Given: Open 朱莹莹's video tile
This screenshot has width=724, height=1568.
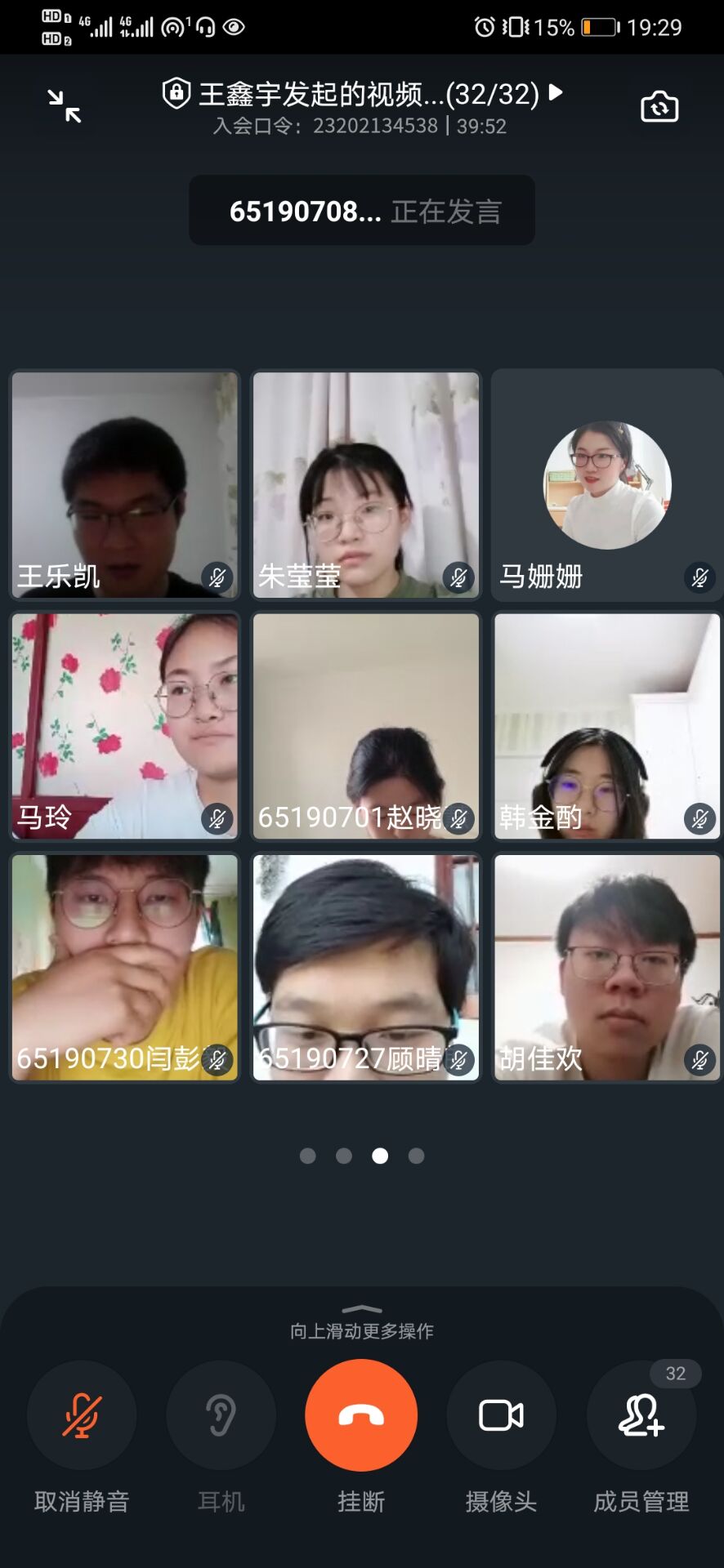Looking at the screenshot, I should 366,484.
